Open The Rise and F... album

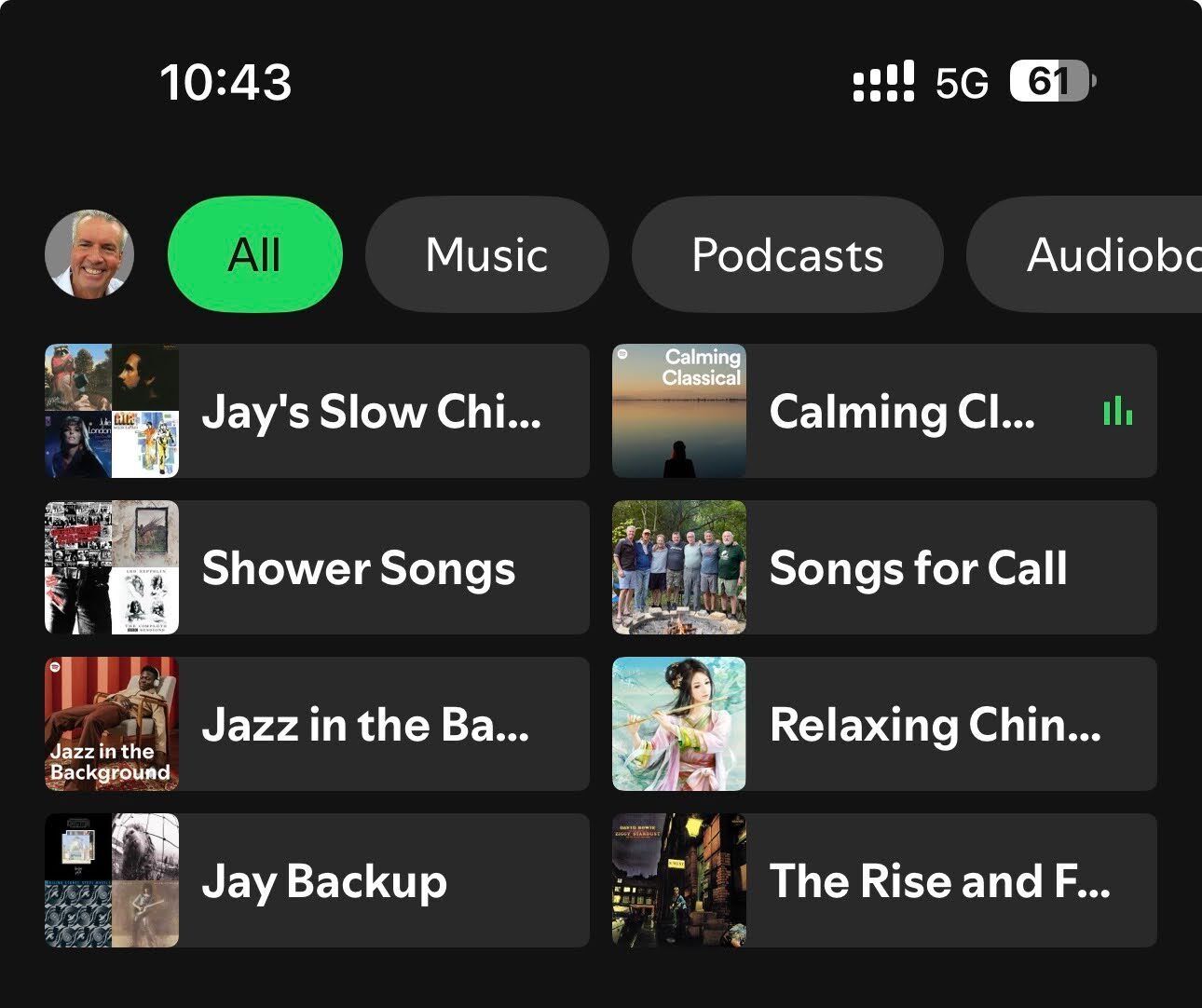click(x=883, y=880)
